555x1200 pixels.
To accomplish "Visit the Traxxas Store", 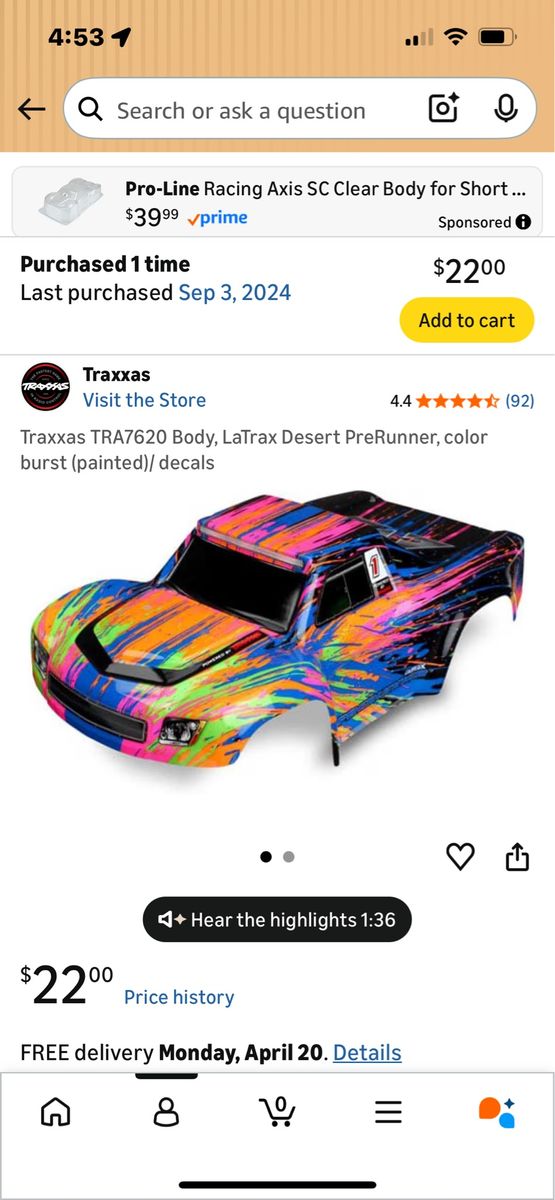I will click(x=144, y=400).
